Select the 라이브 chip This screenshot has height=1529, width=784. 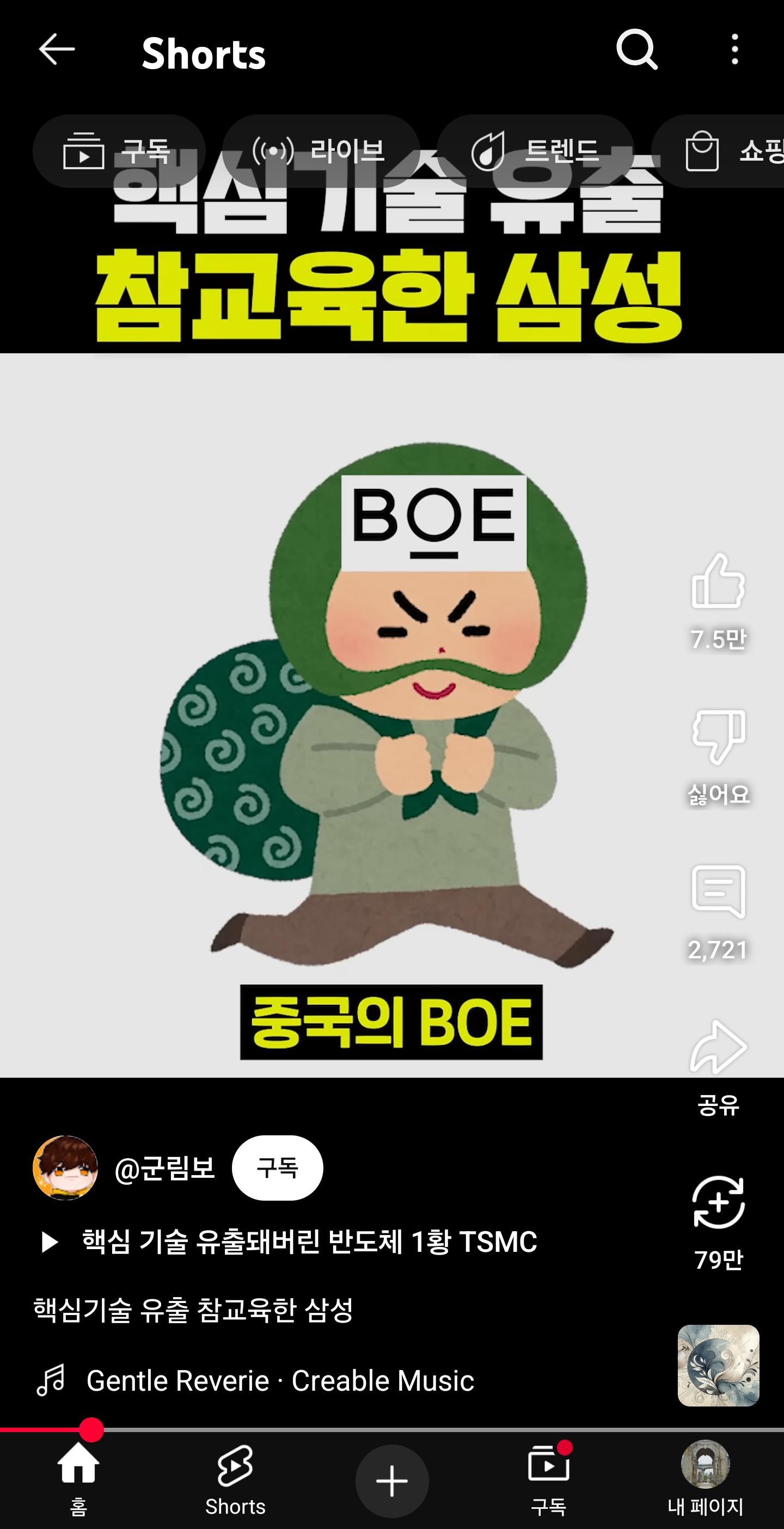321,151
